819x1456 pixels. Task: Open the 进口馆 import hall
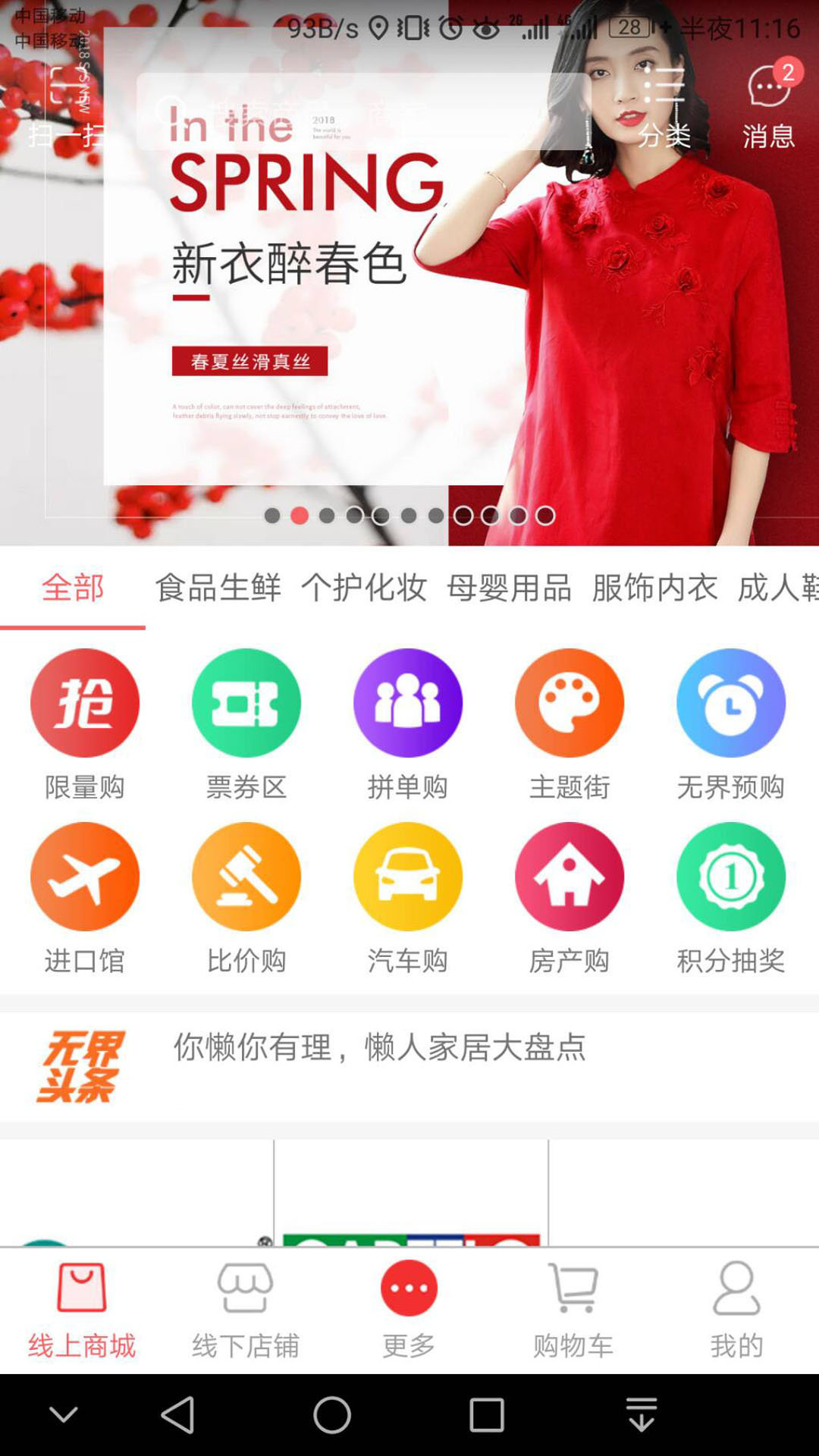(x=84, y=898)
